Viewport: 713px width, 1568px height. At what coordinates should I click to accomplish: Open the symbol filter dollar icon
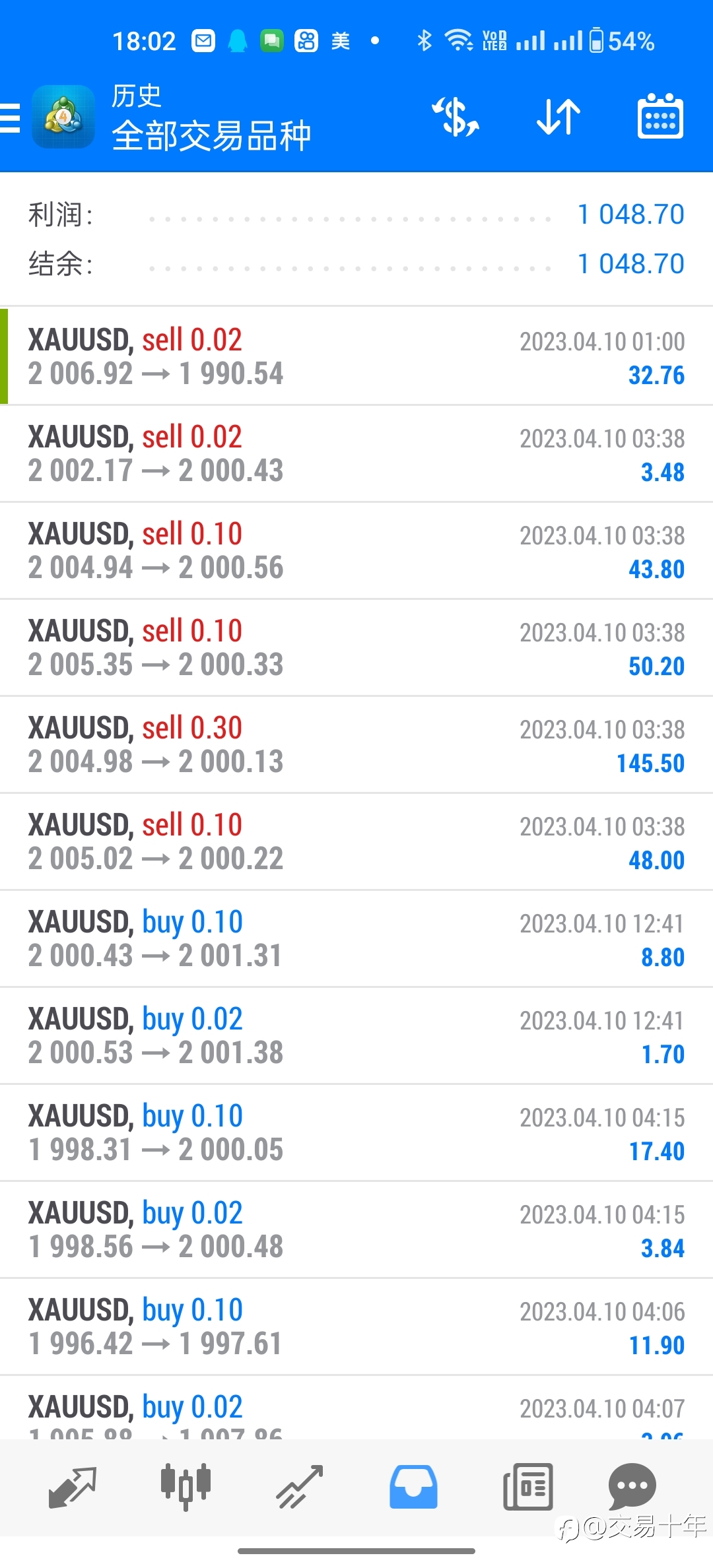tap(456, 117)
